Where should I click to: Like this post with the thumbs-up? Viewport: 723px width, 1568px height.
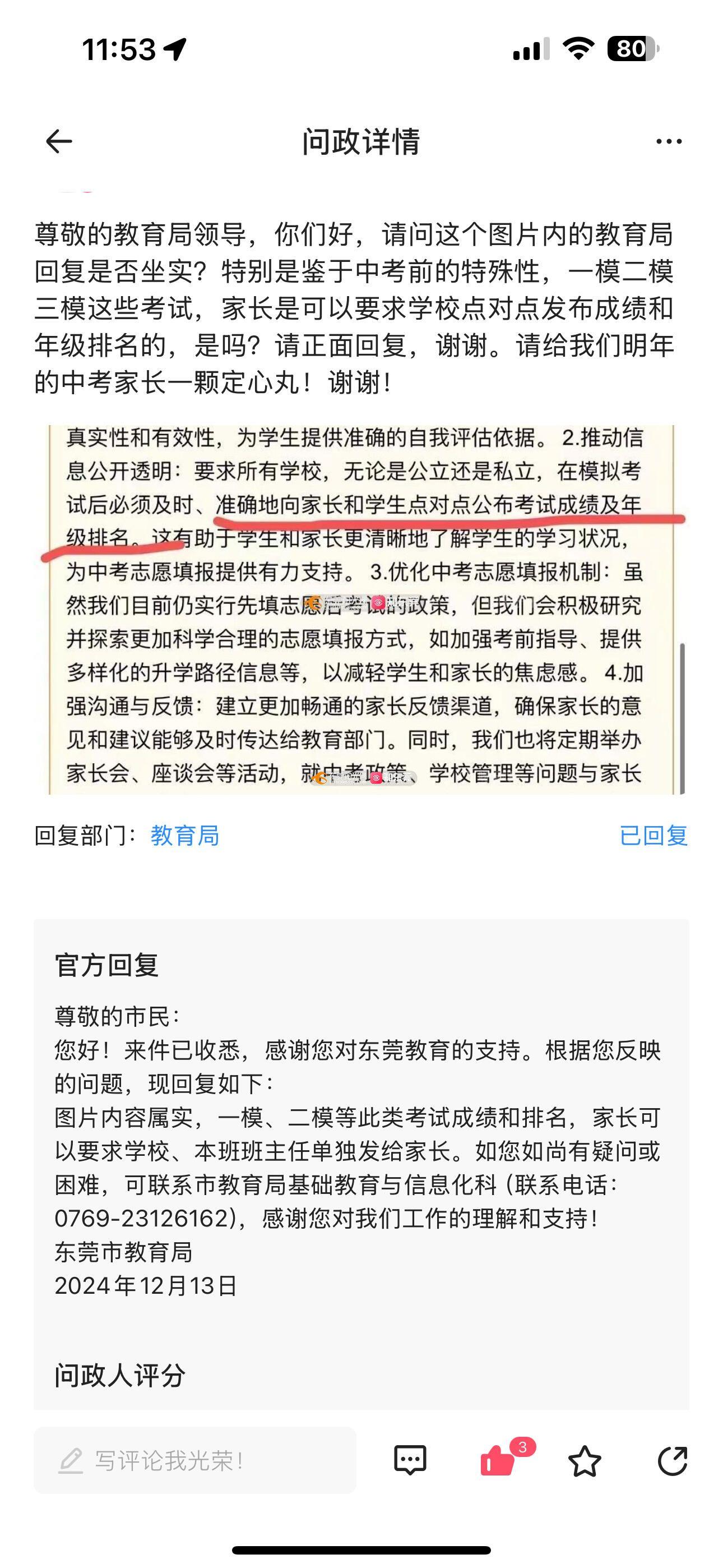[x=498, y=1461]
